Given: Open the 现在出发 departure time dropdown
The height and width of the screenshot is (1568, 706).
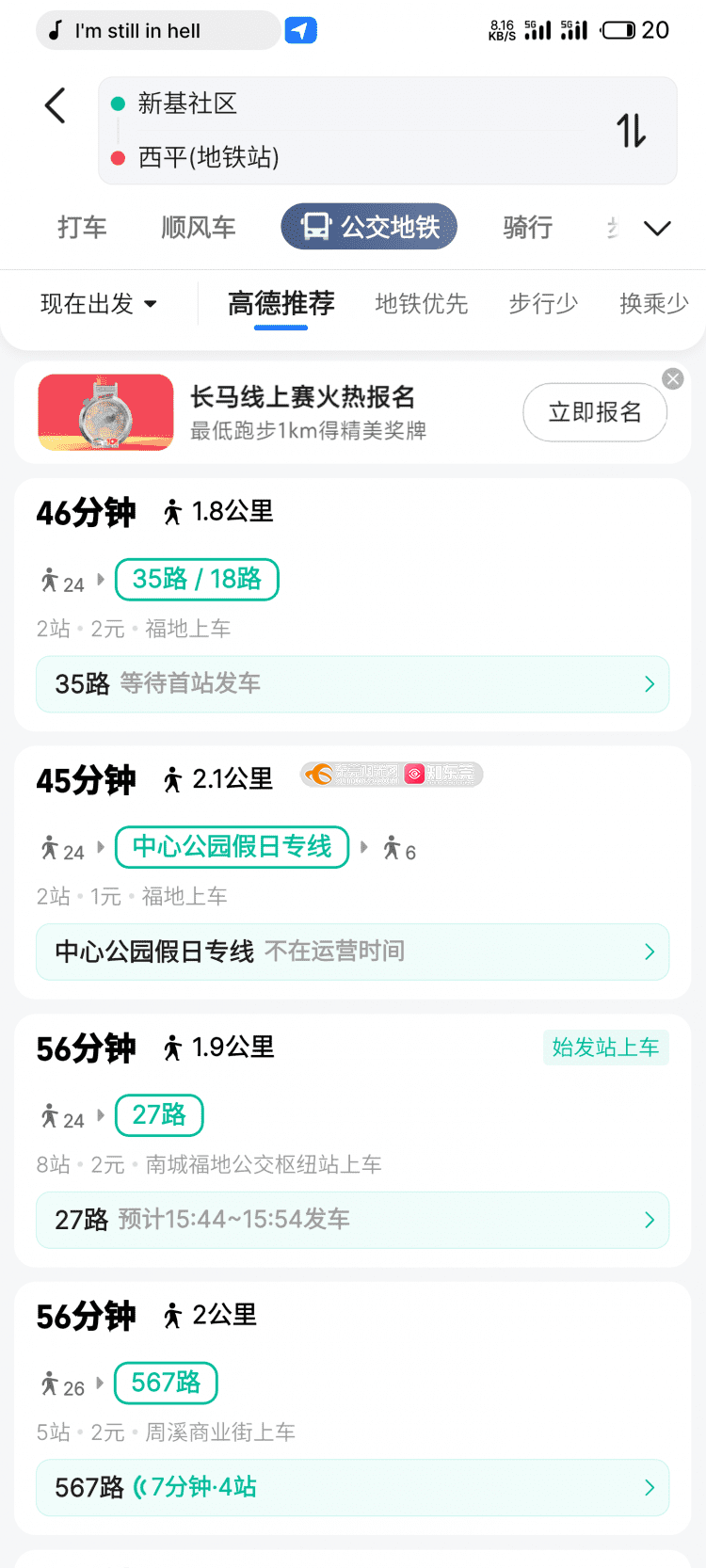Looking at the screenshot, I should (98, 304).
